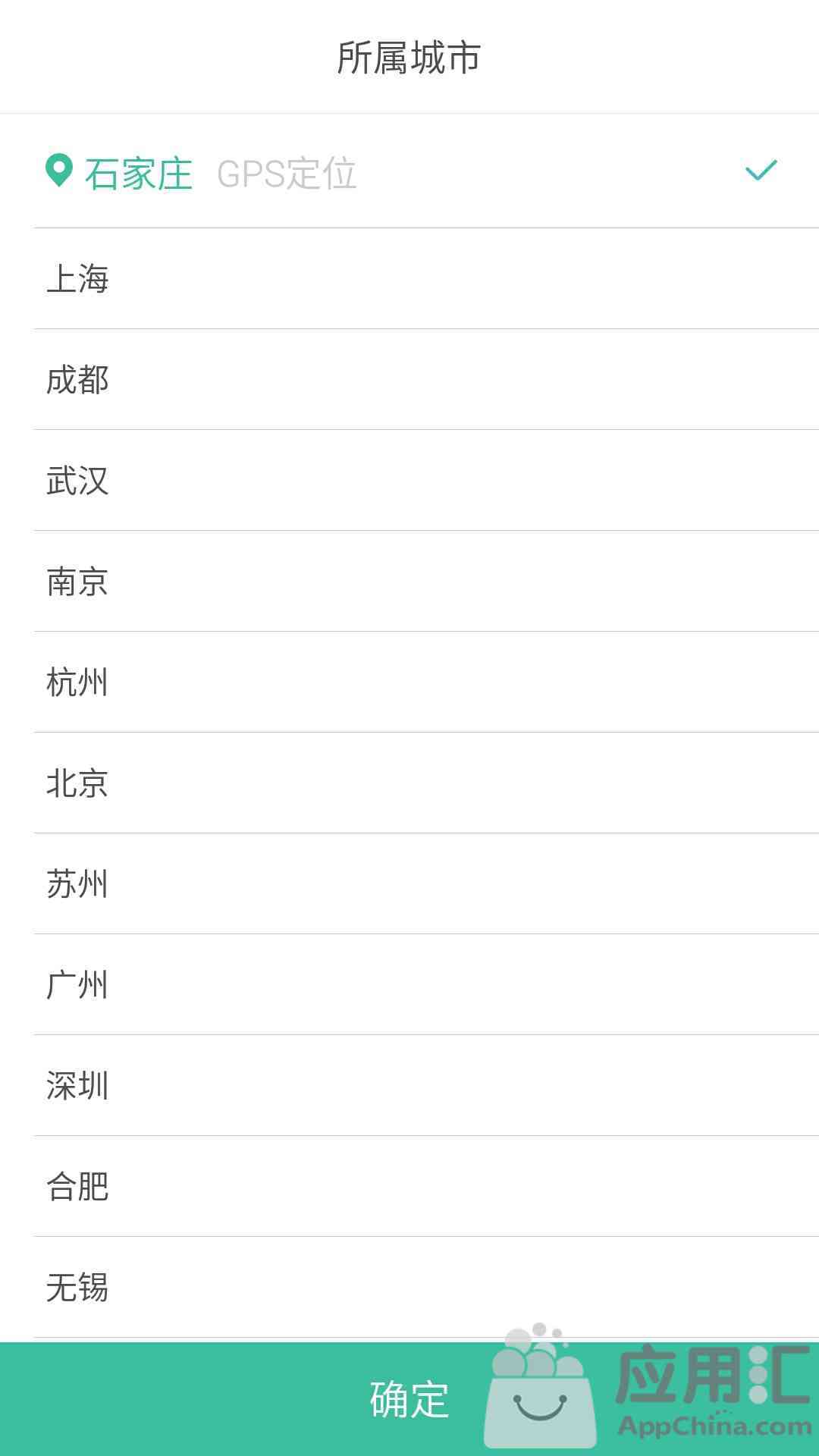This screenshot has width=819, height=1456.
Task: Pick the 深圳 row
Action: click(x=409, y=1085)
